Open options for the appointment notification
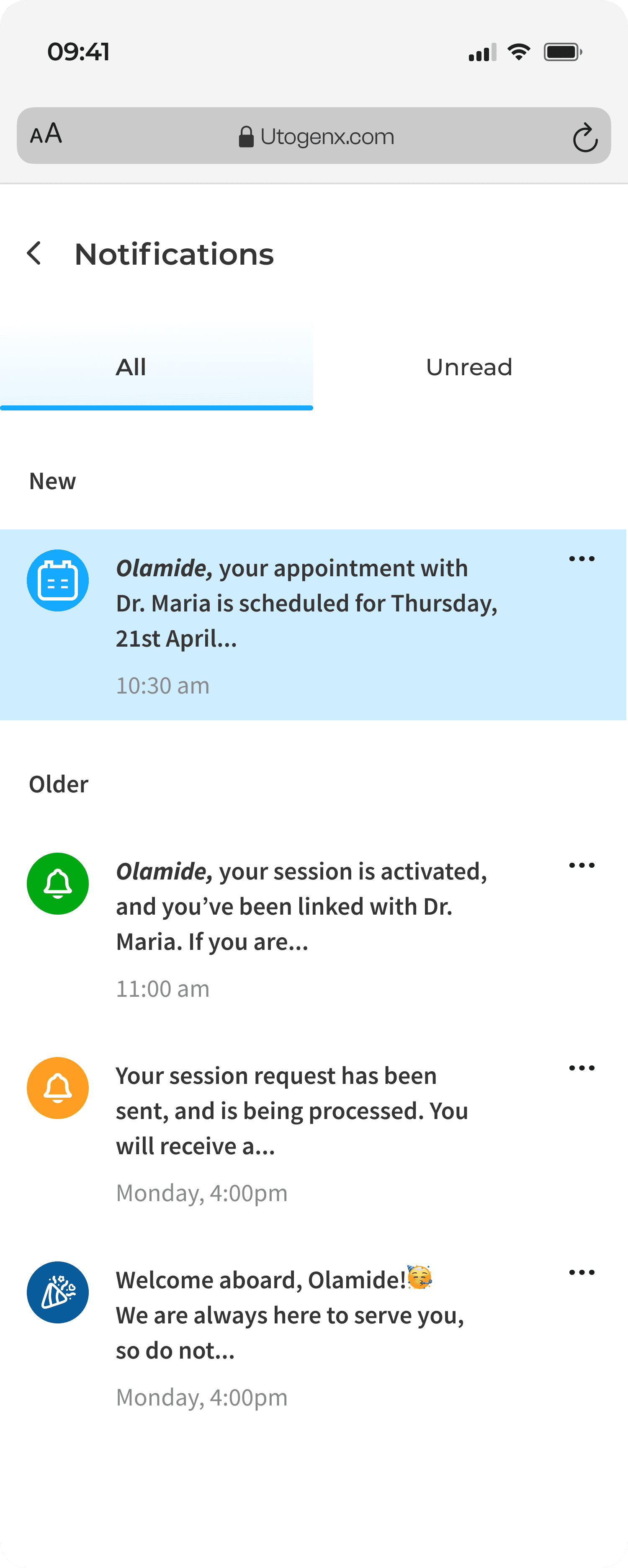The image size is (628, 1568). pyautogui.click(x=581, y=559)
